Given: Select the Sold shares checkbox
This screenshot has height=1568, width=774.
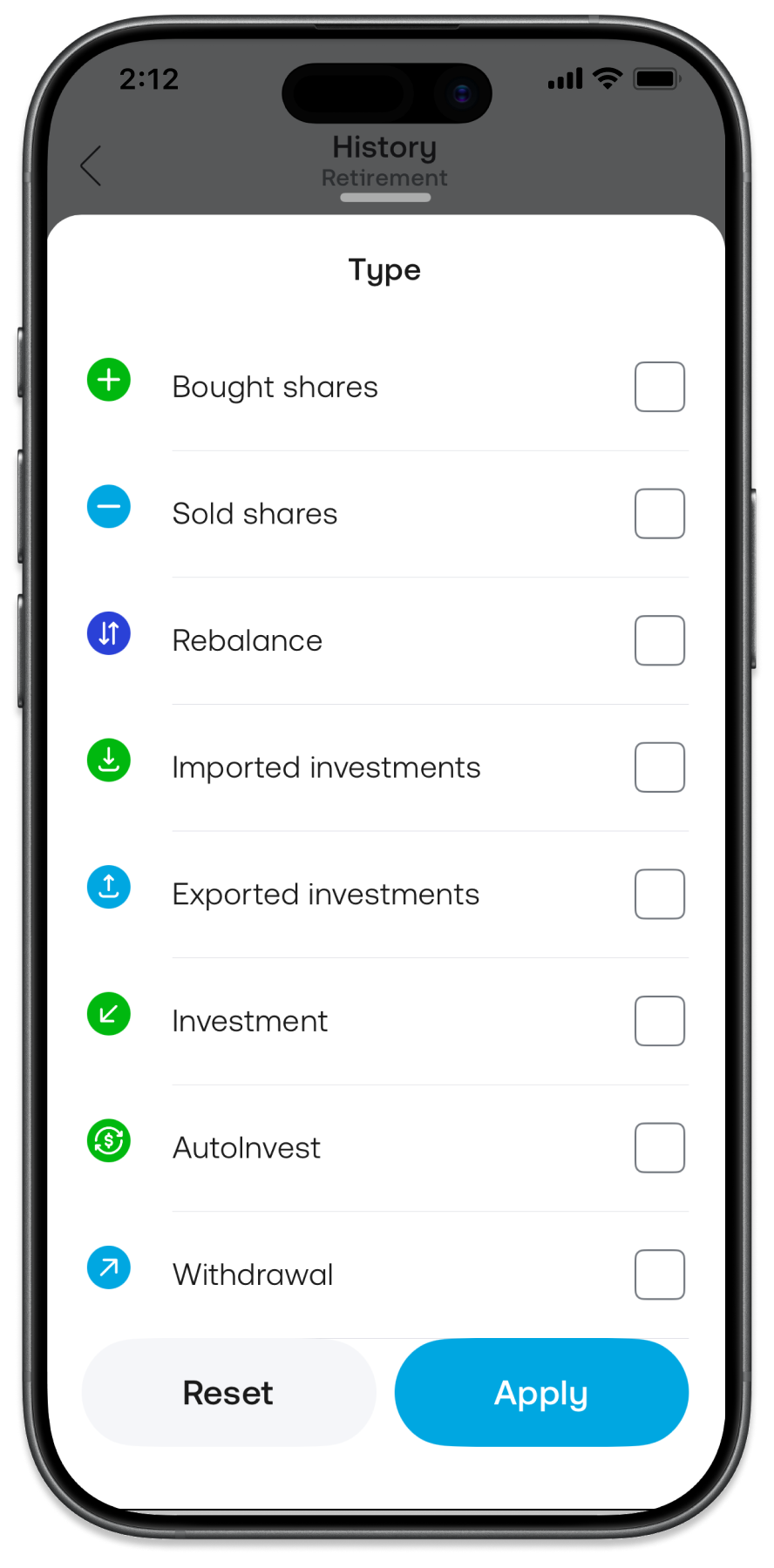Looking at the screenshot, I should [x=659, y=514].
